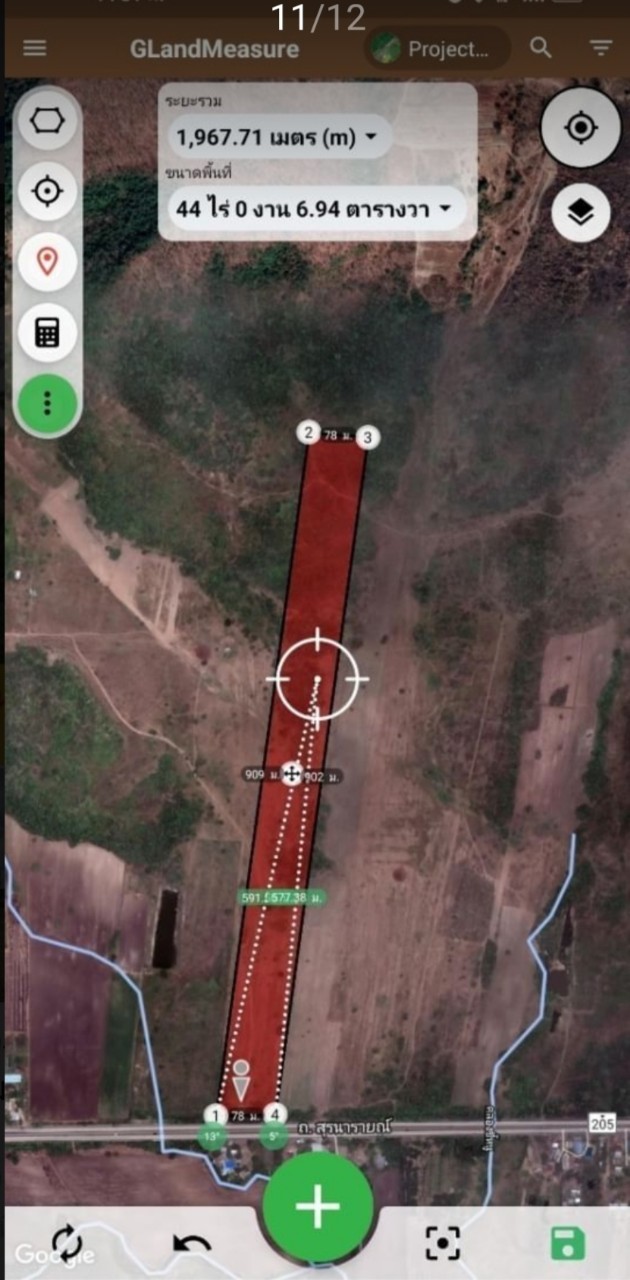The width and height of the screenshot is (630, 1280).
Task: Select corner point marker 3
Action: (x=368, y=437)
